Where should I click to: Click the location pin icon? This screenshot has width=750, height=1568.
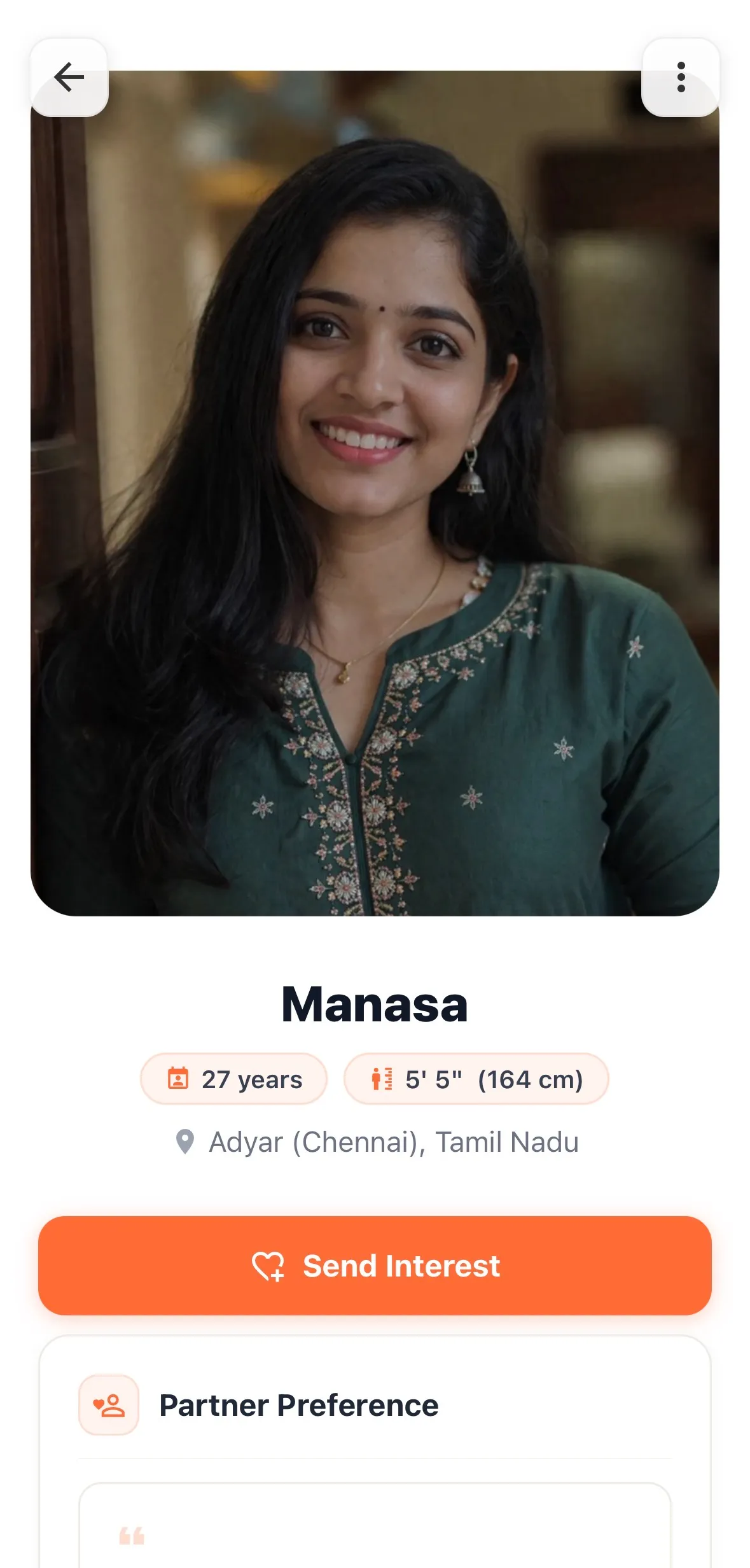[185, 1140]
